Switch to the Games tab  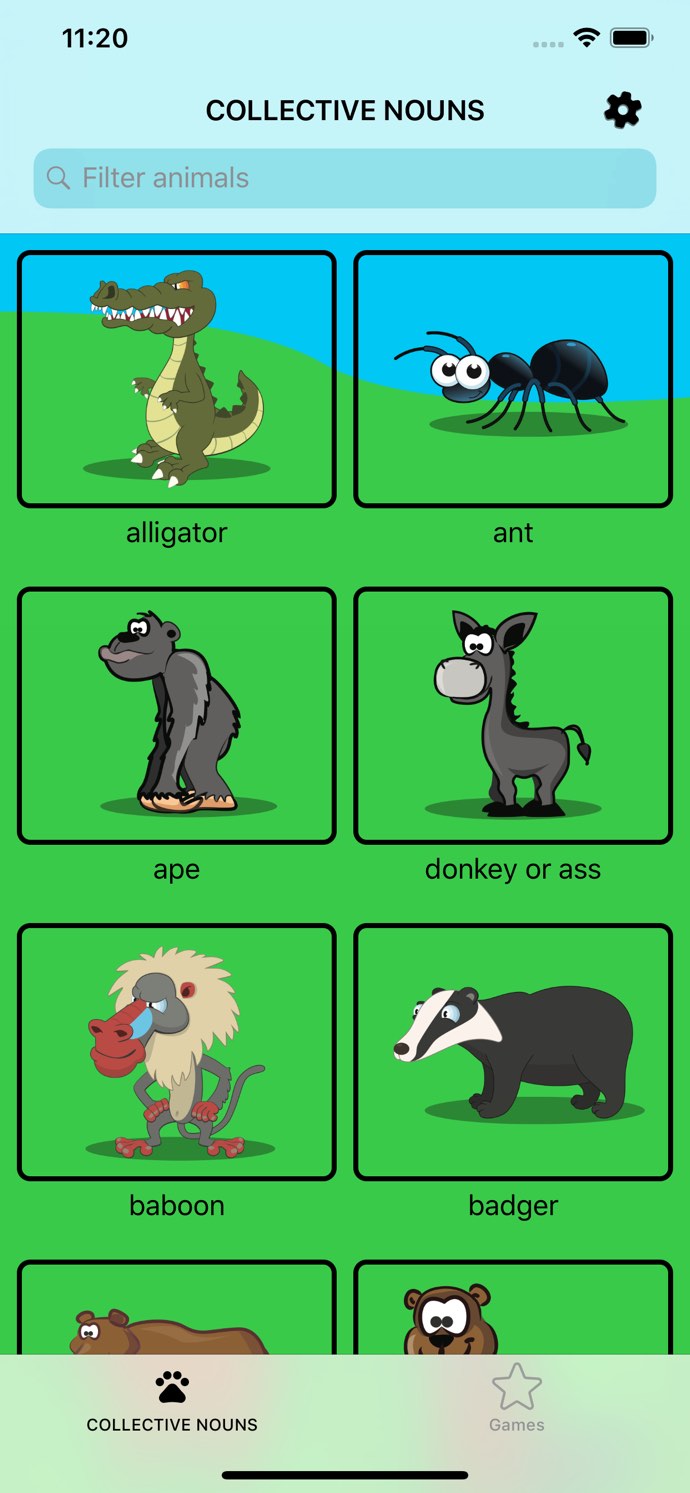click(517, 1400)
